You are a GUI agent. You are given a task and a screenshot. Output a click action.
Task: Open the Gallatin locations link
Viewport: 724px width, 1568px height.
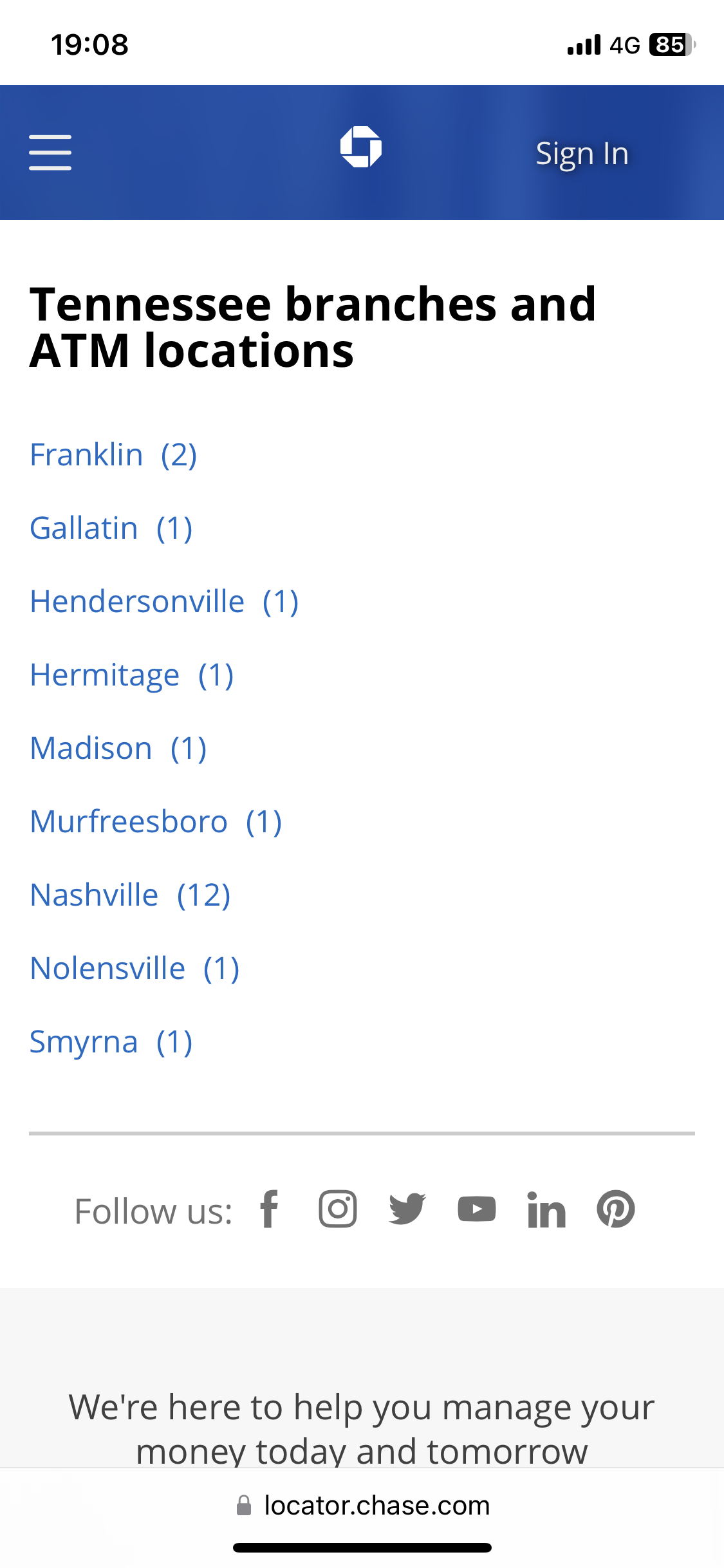pos(111,528)
